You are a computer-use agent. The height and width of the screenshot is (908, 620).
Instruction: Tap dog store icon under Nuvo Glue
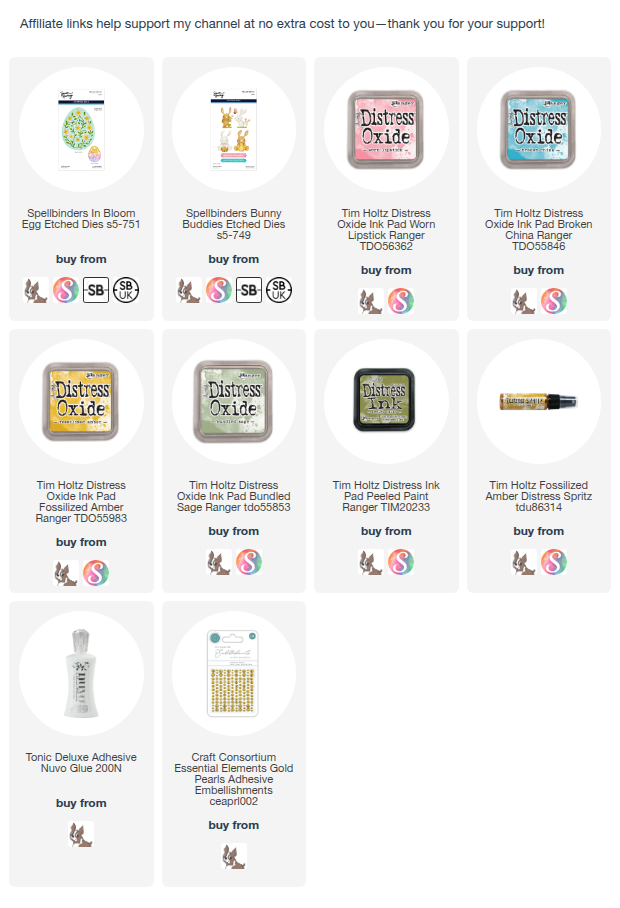(81, 834)
